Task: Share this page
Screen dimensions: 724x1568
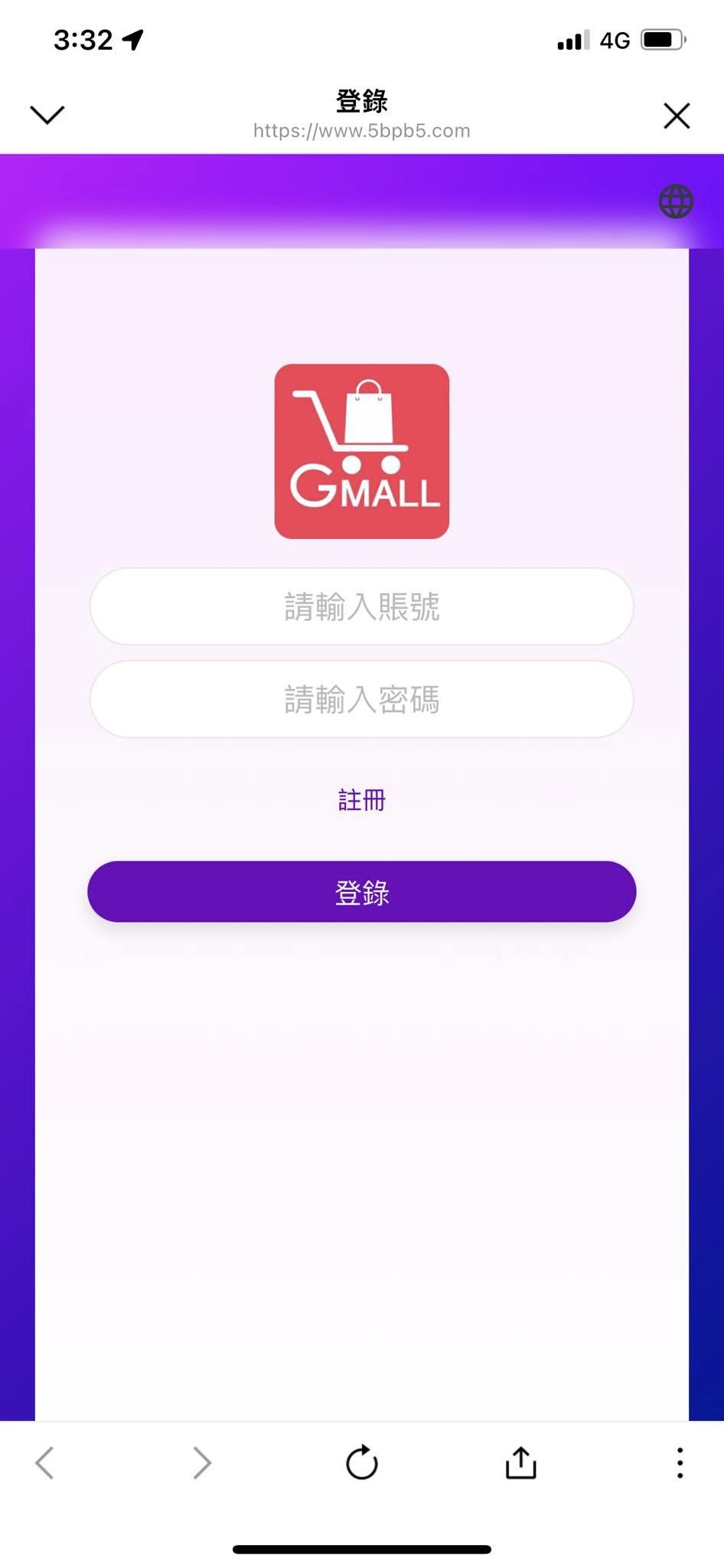Action: 520,1462
